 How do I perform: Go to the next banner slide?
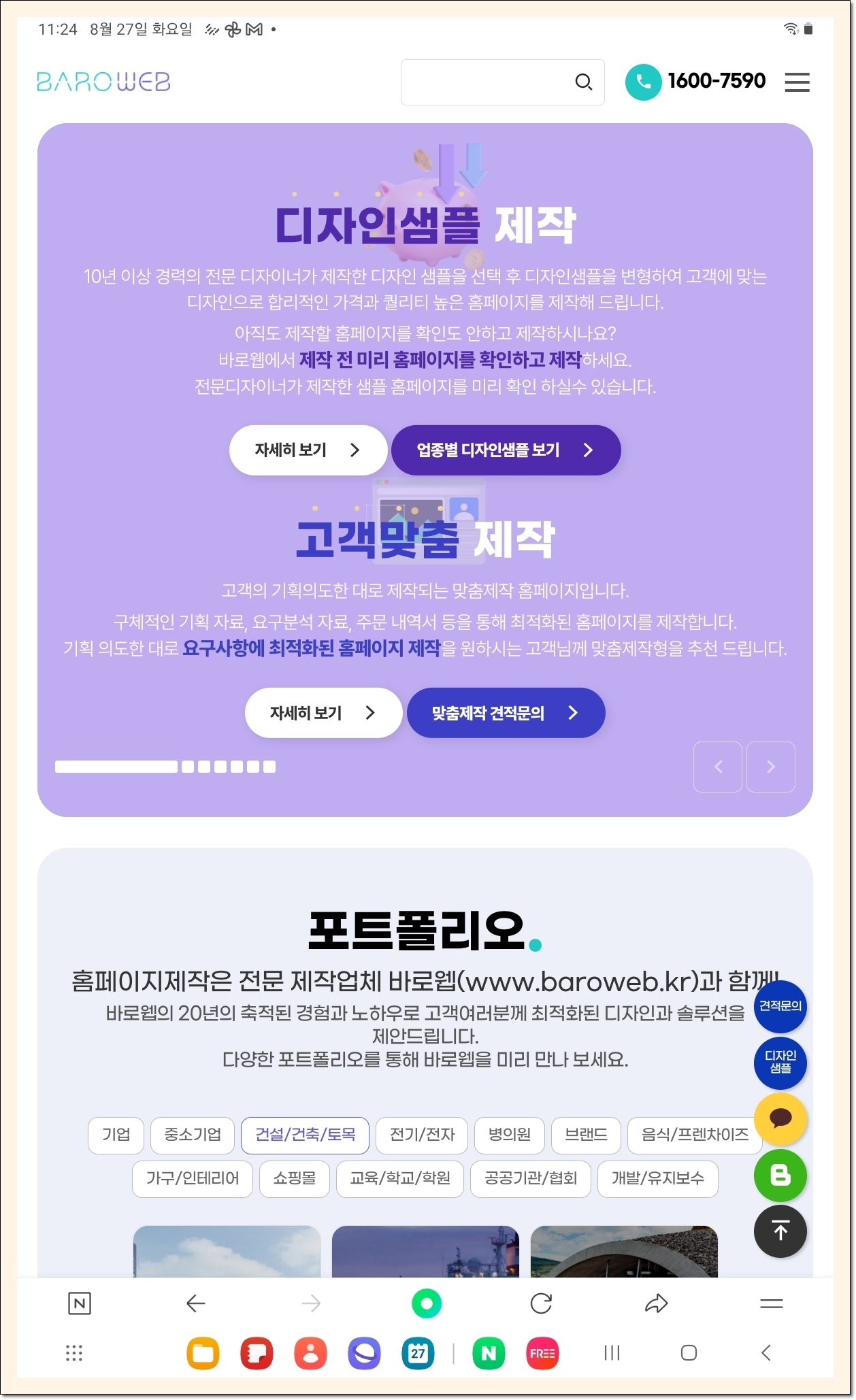coord(770,767)
